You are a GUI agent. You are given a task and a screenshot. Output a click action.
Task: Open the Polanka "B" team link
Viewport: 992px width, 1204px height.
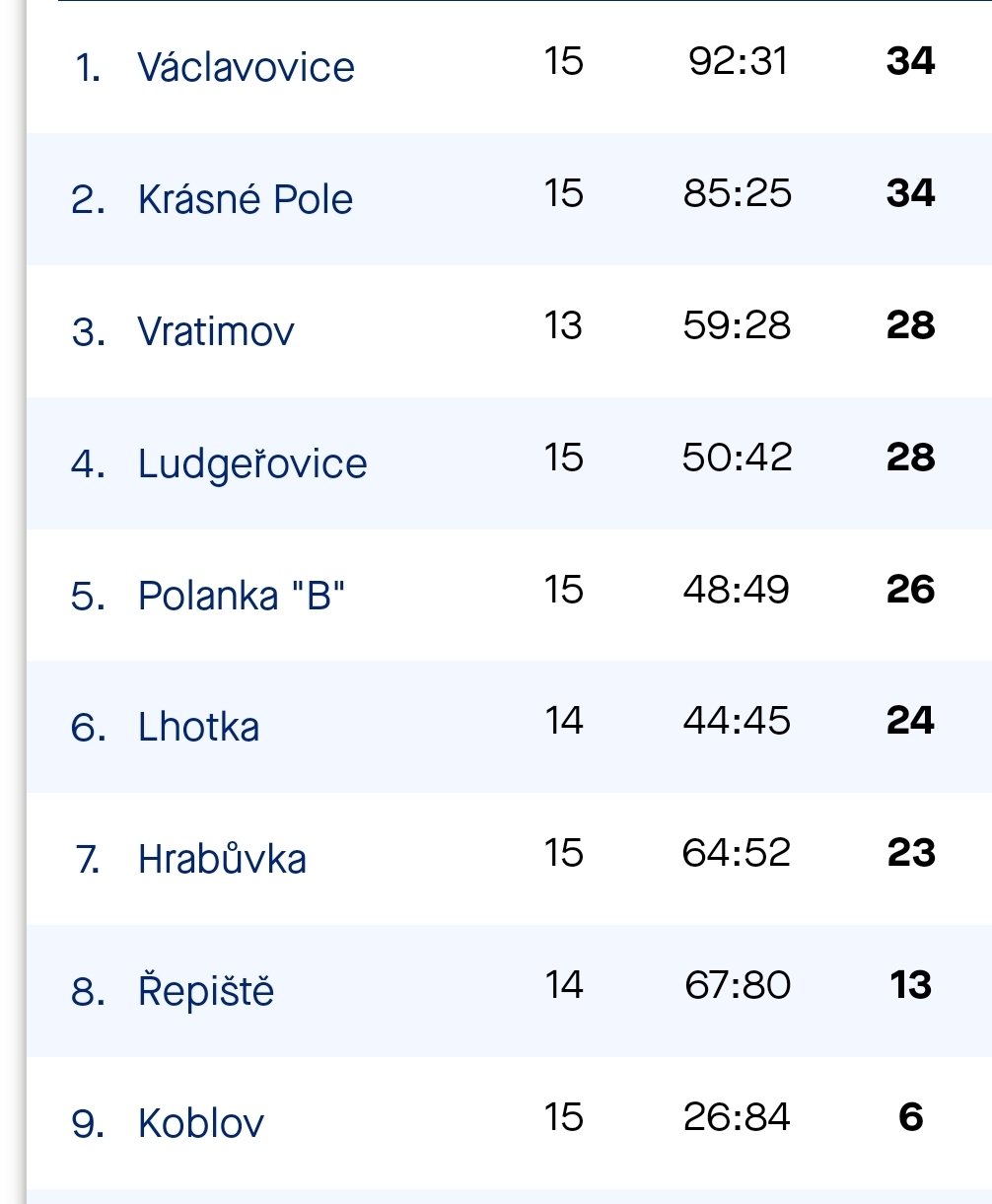[242, 596]
